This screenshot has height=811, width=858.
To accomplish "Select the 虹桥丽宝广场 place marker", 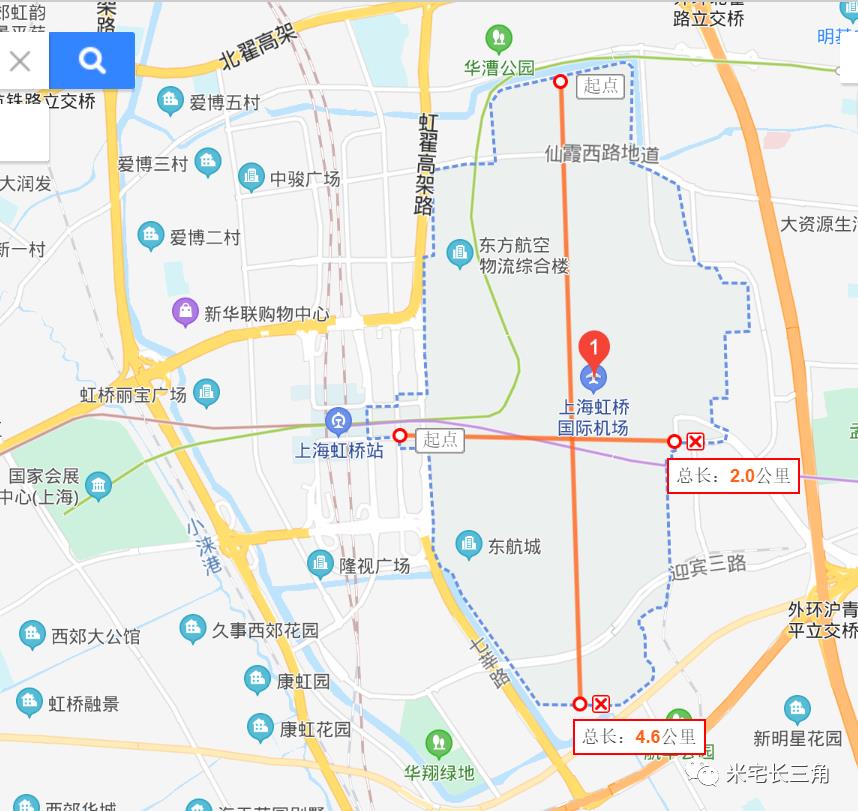I will coord(206,392).
